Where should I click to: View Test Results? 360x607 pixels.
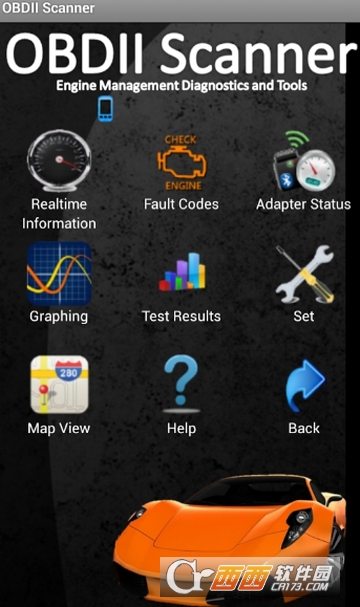click(182, 272)
